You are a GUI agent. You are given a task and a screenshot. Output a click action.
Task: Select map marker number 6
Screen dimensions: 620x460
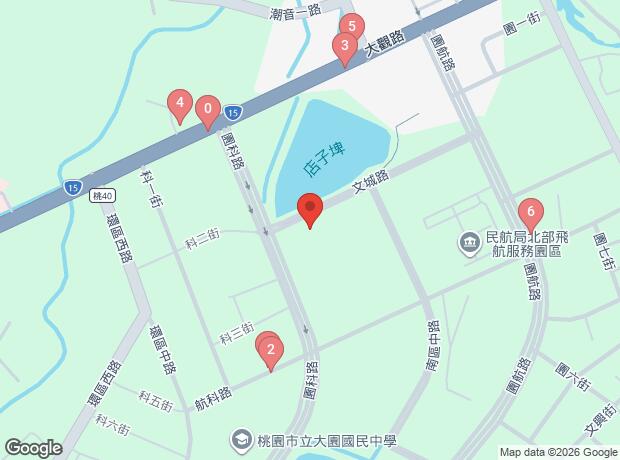[530, 212]
